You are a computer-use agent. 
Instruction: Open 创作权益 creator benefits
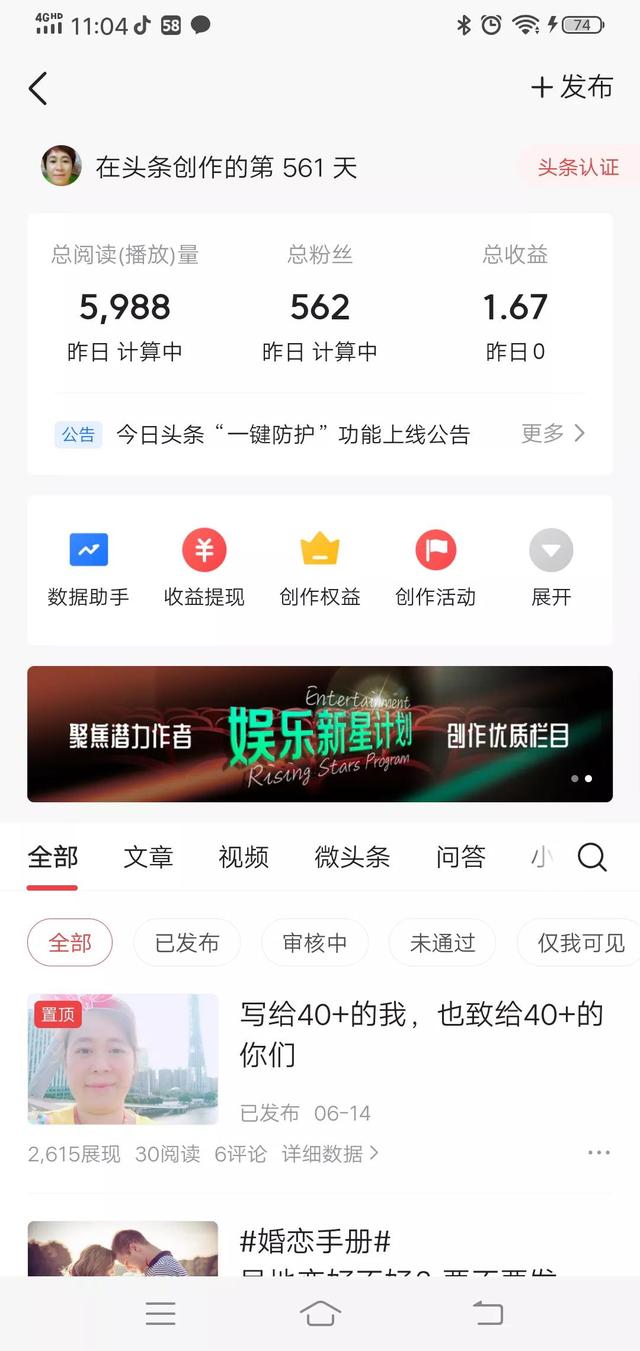coord(320,569)
